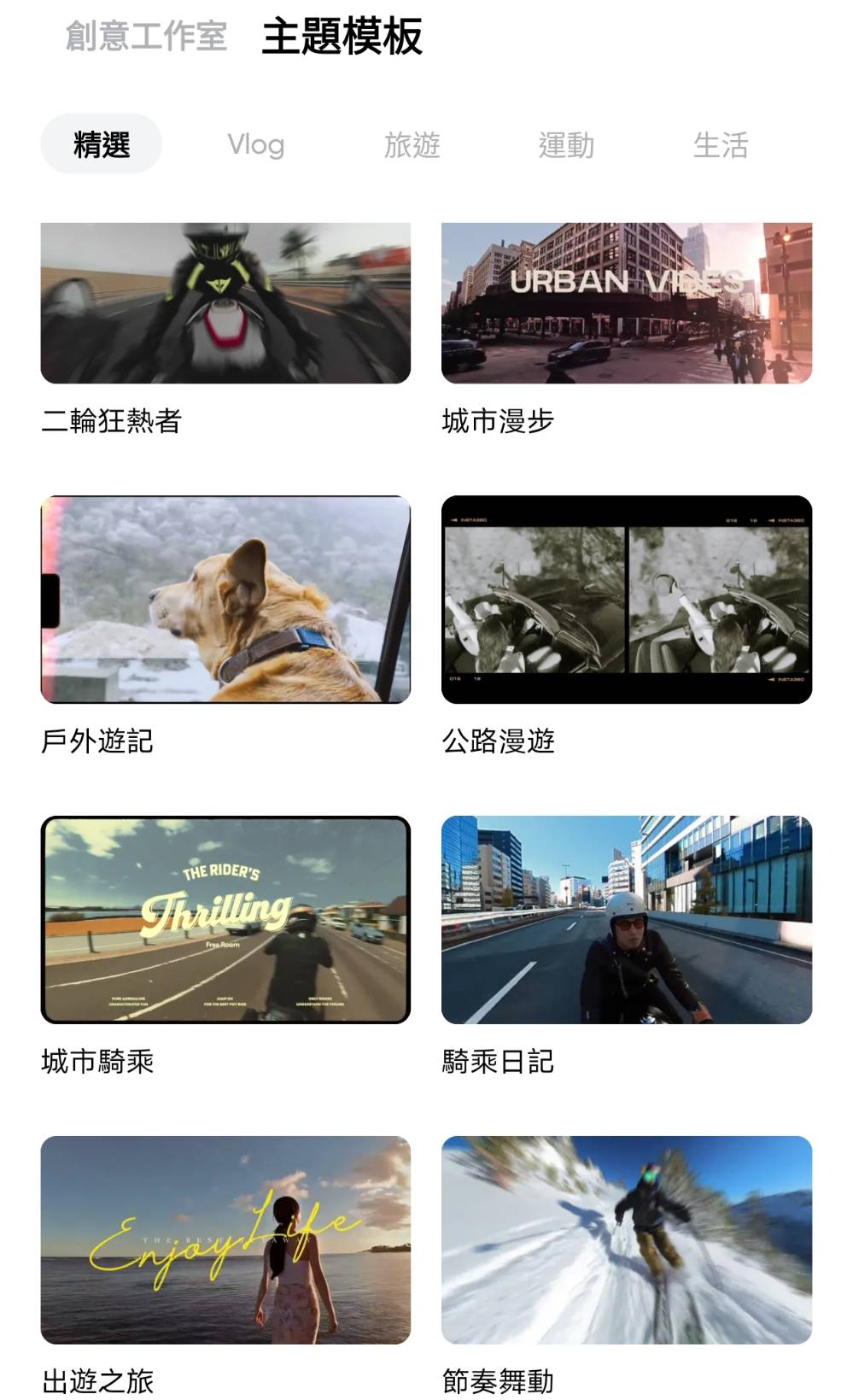The width and height of the screenshot is (853, 1400).
Task: Click the 公路漫遊 template title
Action: (500, 742)
